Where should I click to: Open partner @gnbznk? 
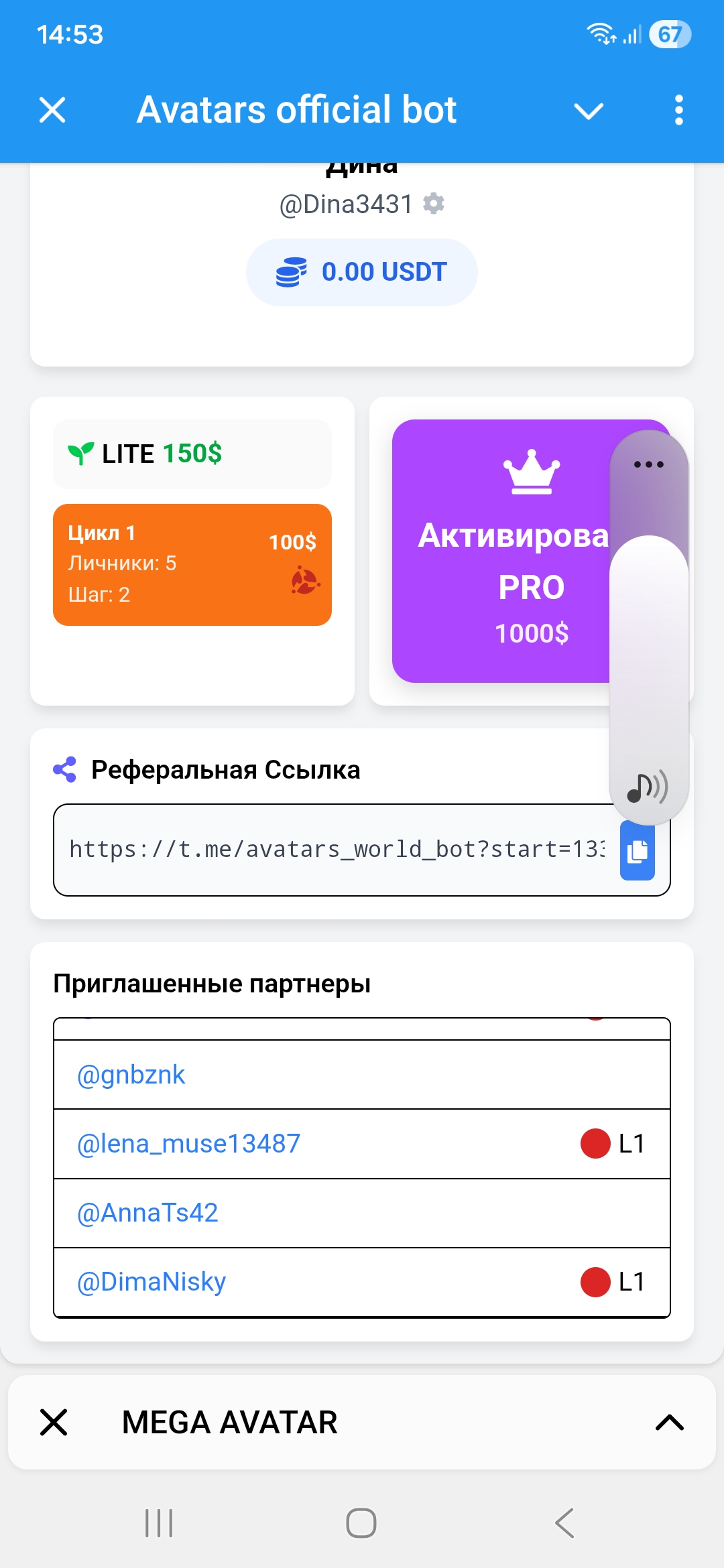(131, 1075)
